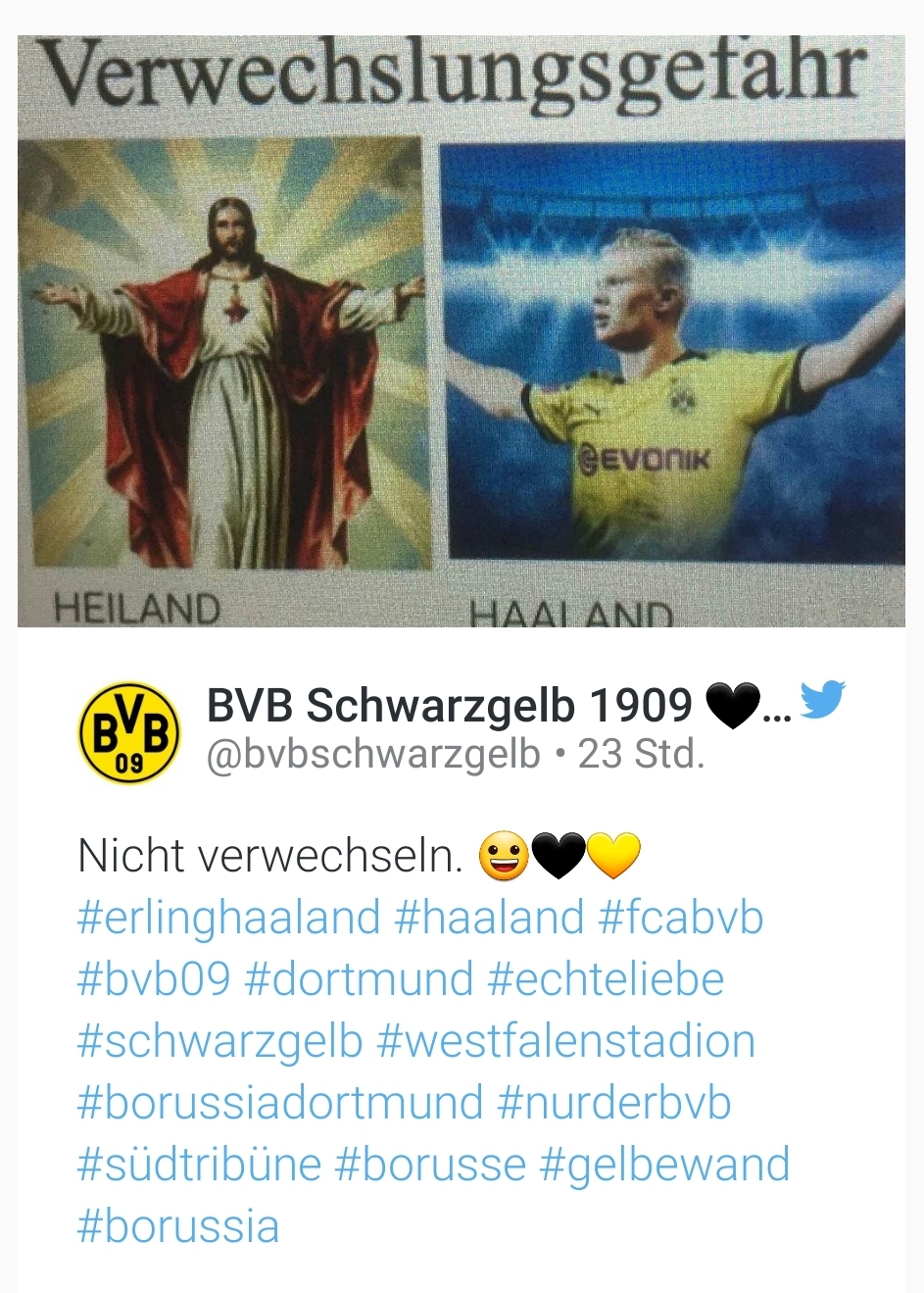
Task: Tap the Twitter bird icon
Action: (x=822, y=700)
